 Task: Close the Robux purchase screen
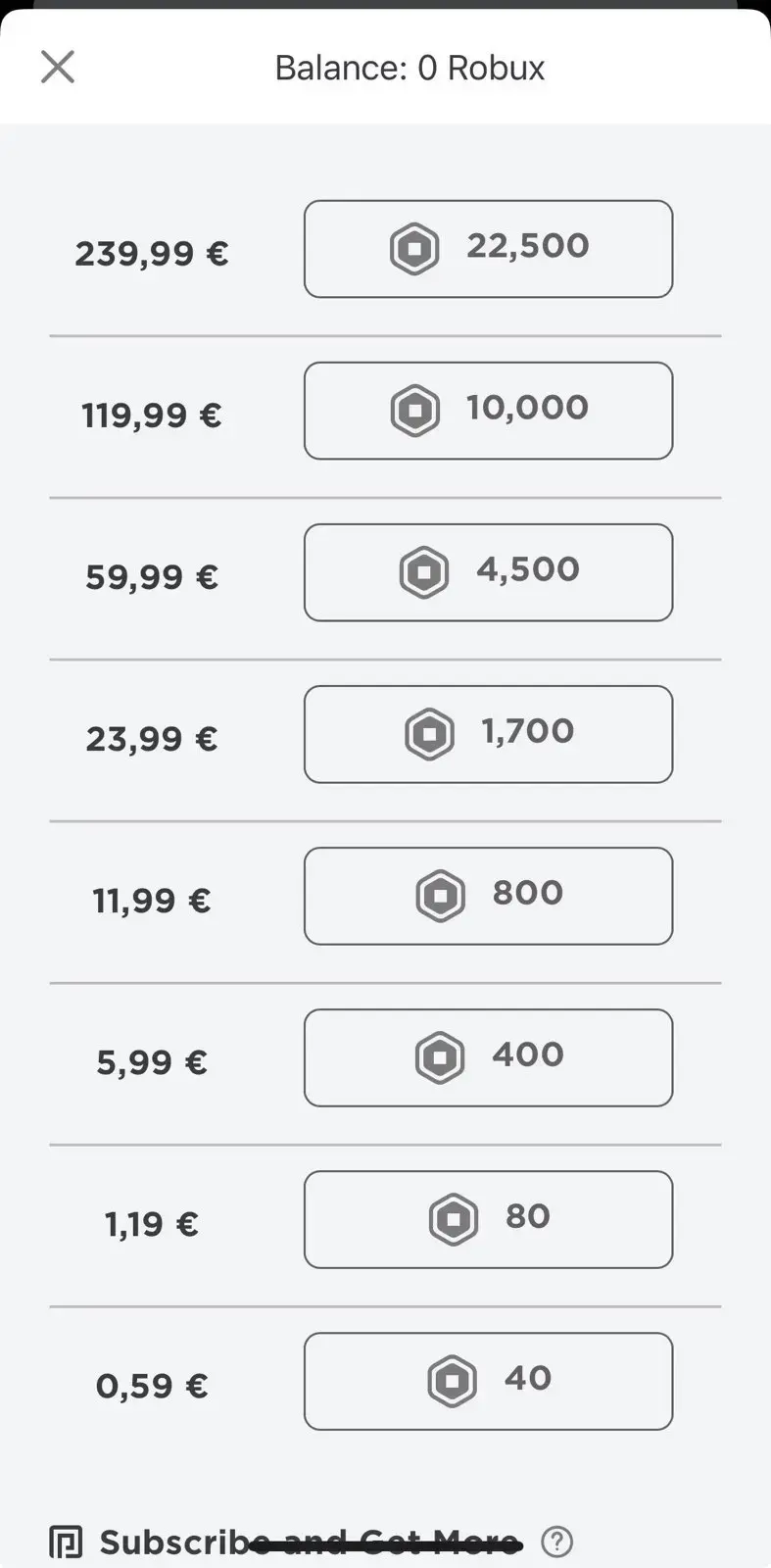[x=58, y=68]
